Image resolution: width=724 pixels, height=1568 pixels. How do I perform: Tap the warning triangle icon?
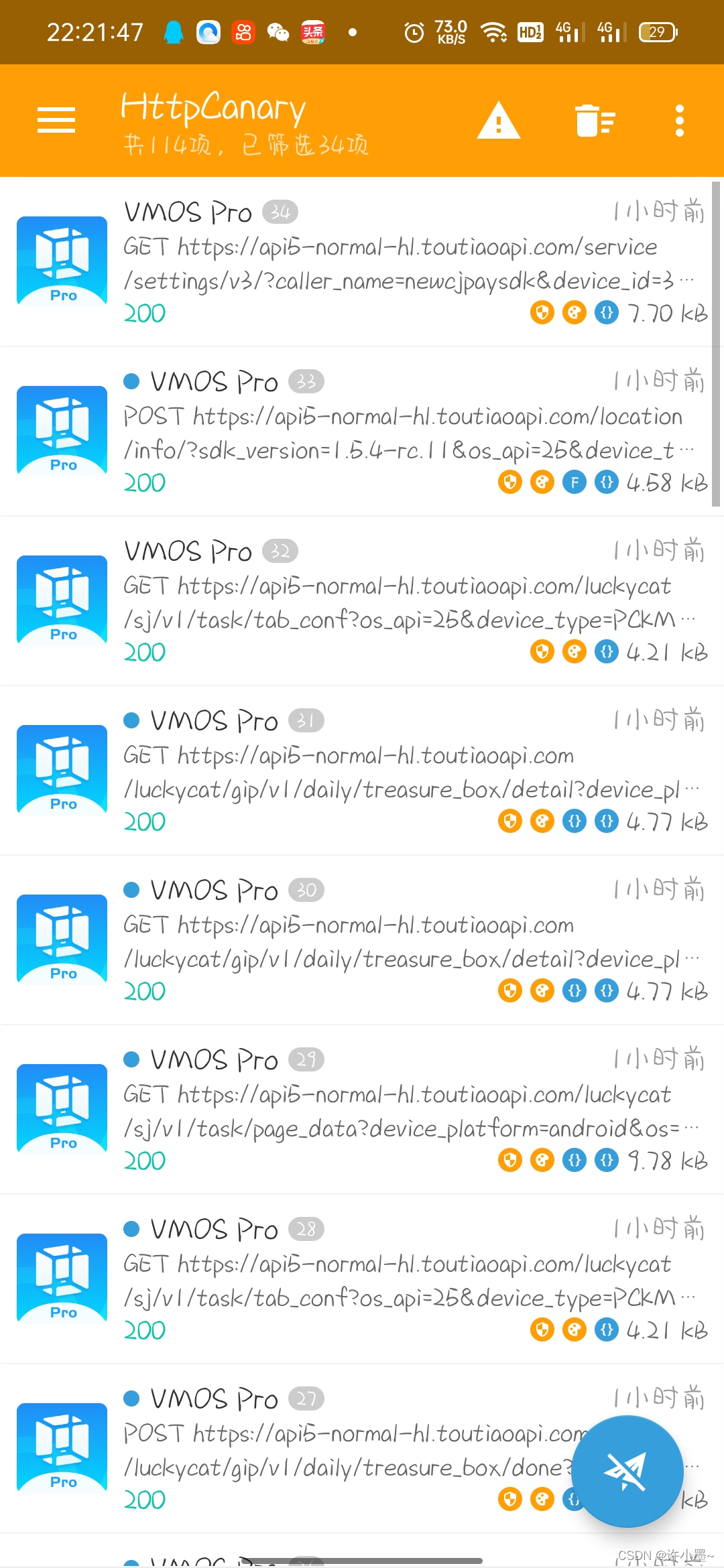click(x=498, y=121)
